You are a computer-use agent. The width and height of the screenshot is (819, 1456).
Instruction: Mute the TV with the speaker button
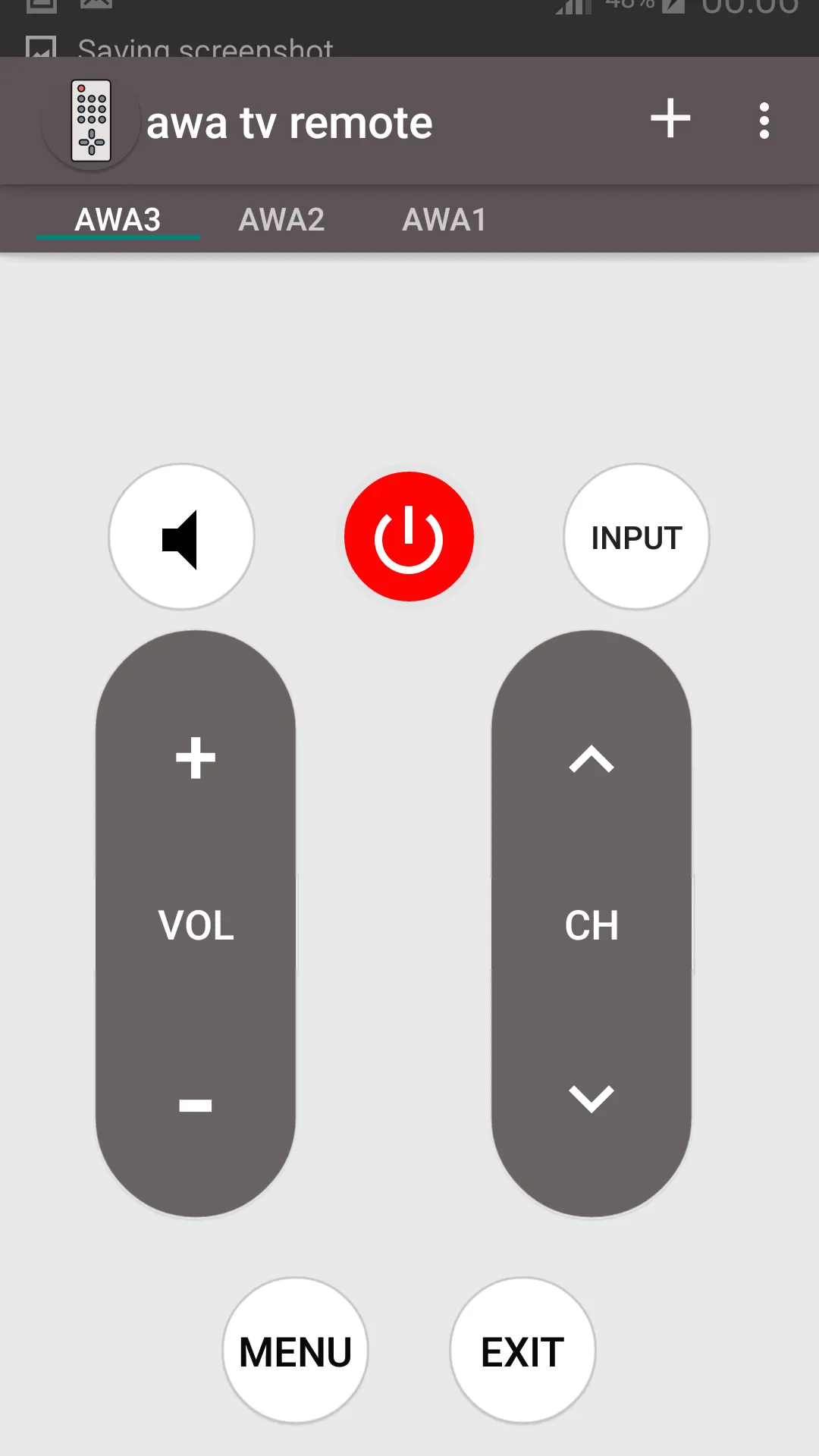click(181, 538)
